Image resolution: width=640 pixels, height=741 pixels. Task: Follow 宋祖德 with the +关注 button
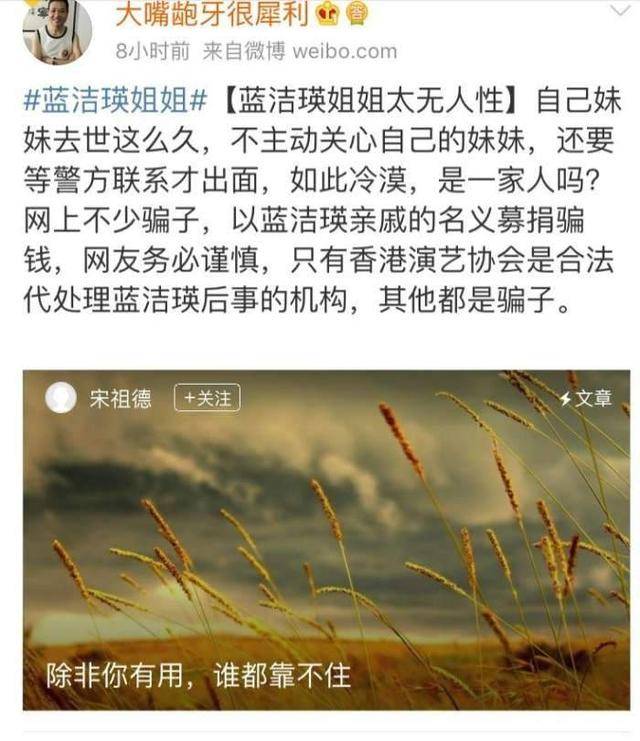(207, 398)
